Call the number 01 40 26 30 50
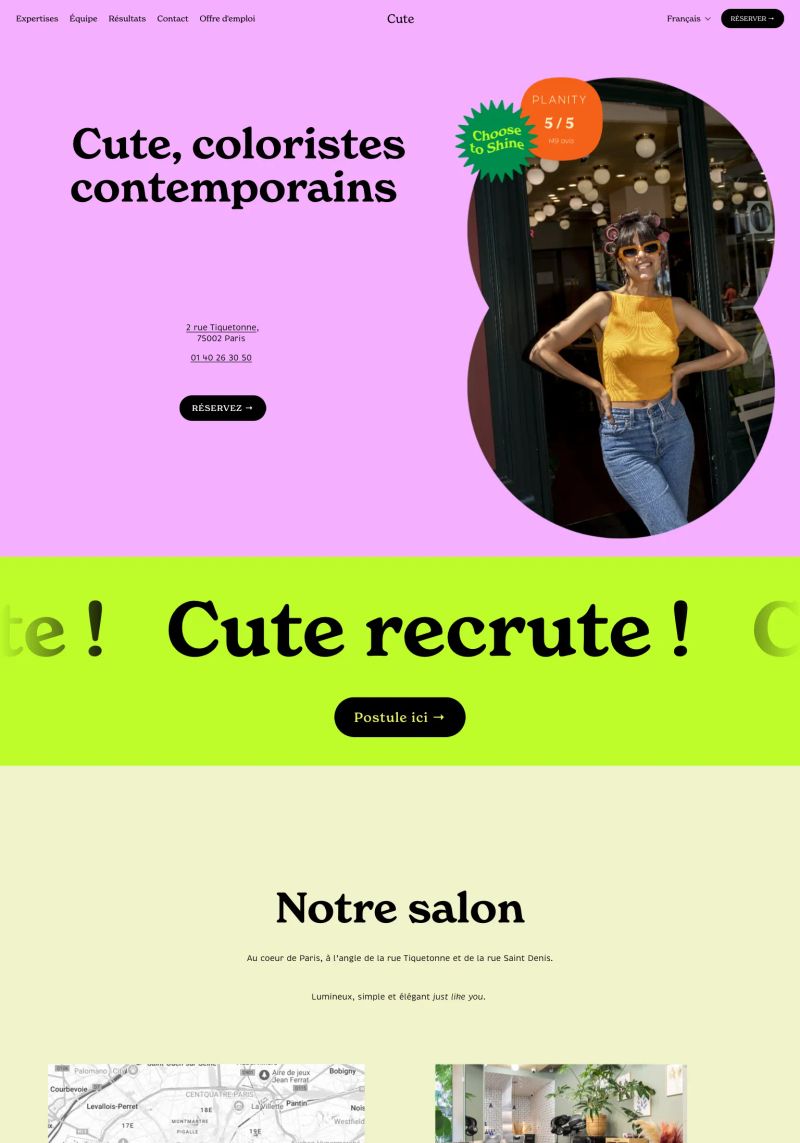 pyautogui.click(x=221, y=358)
